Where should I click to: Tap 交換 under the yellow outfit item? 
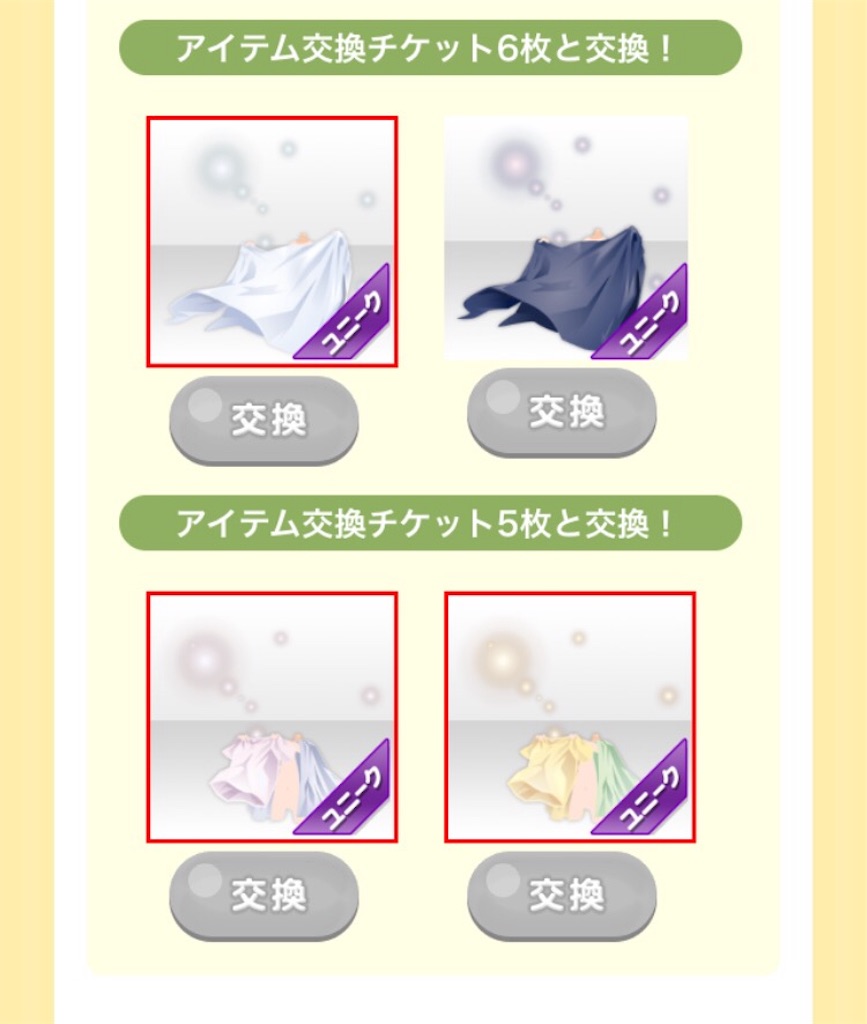click(562, 895)
